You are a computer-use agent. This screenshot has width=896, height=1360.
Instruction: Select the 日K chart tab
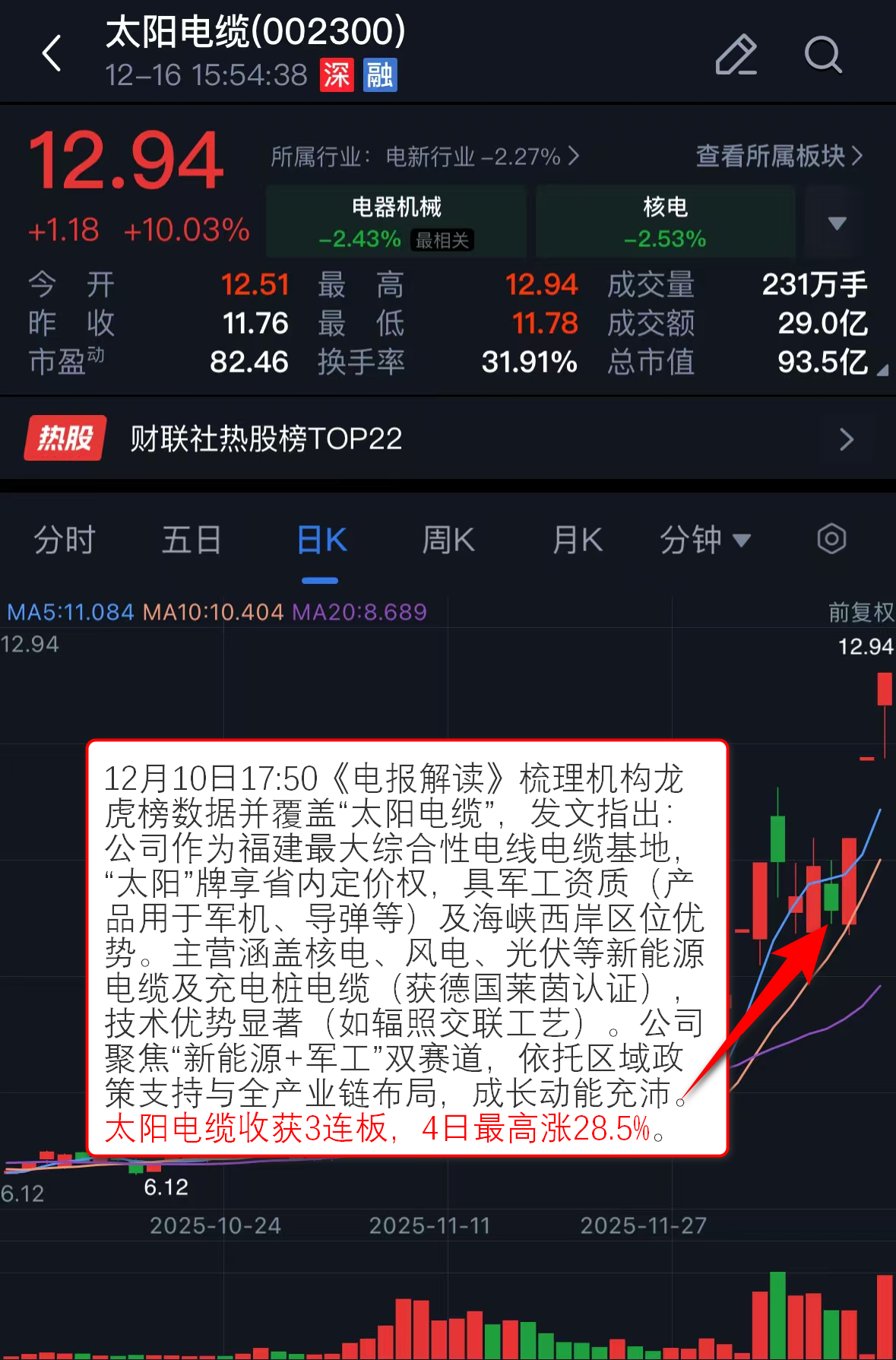tap(321, 541)
